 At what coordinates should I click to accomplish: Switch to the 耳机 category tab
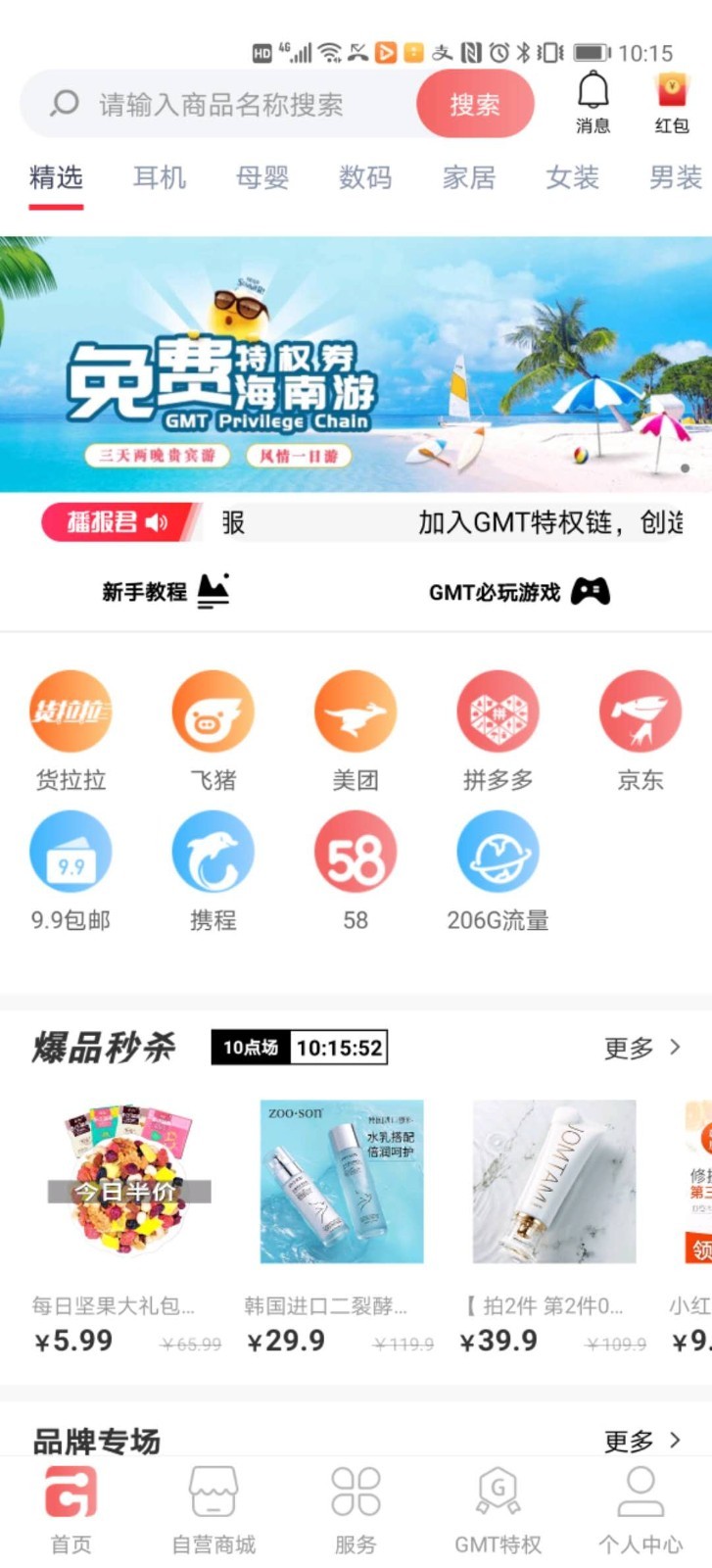pyautogui.click(x=159, y=177)
